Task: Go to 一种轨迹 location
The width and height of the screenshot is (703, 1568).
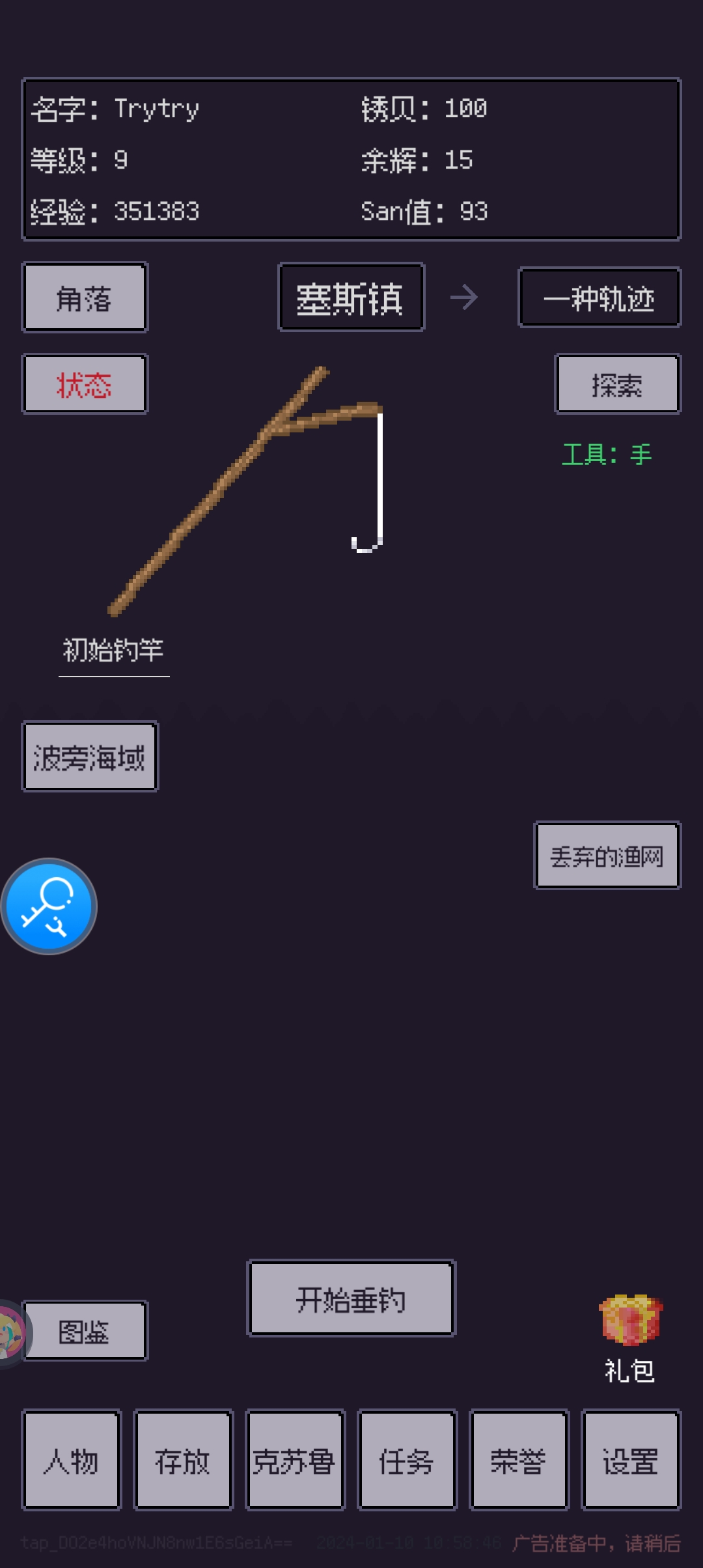Action: click(599, 298)
